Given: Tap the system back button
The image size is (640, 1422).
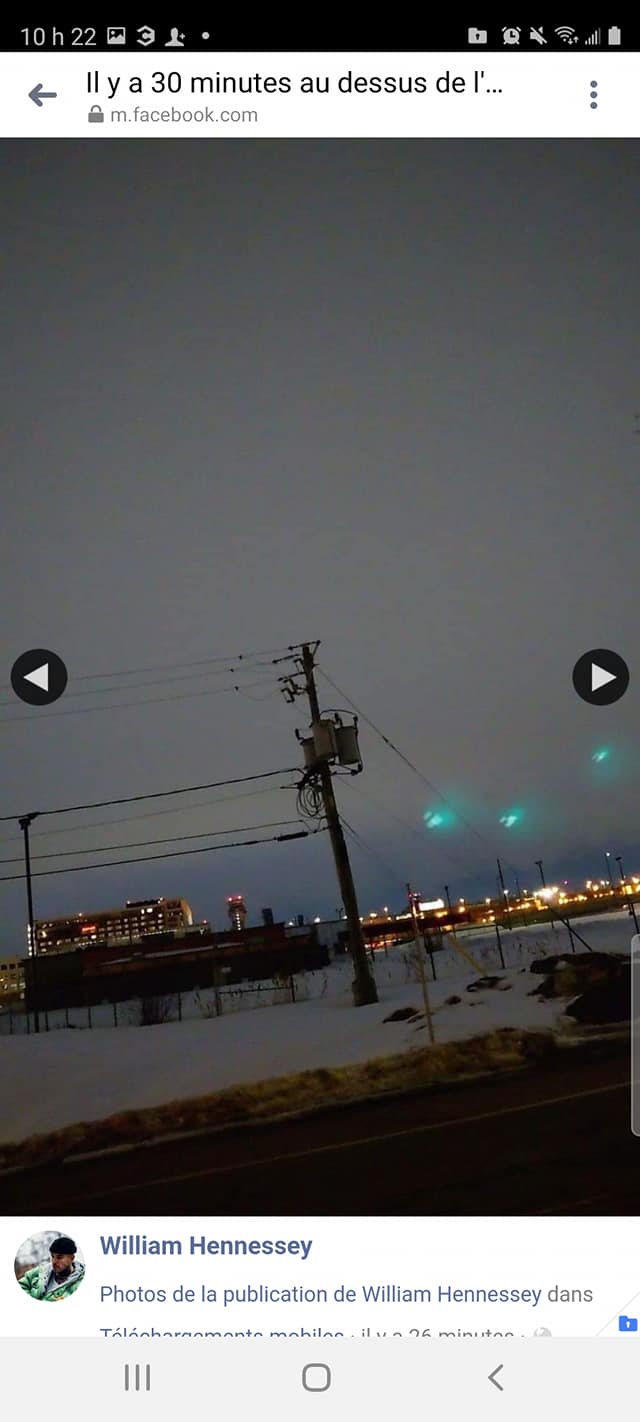Looking at the screenshot, I should tap(495, 1378).
